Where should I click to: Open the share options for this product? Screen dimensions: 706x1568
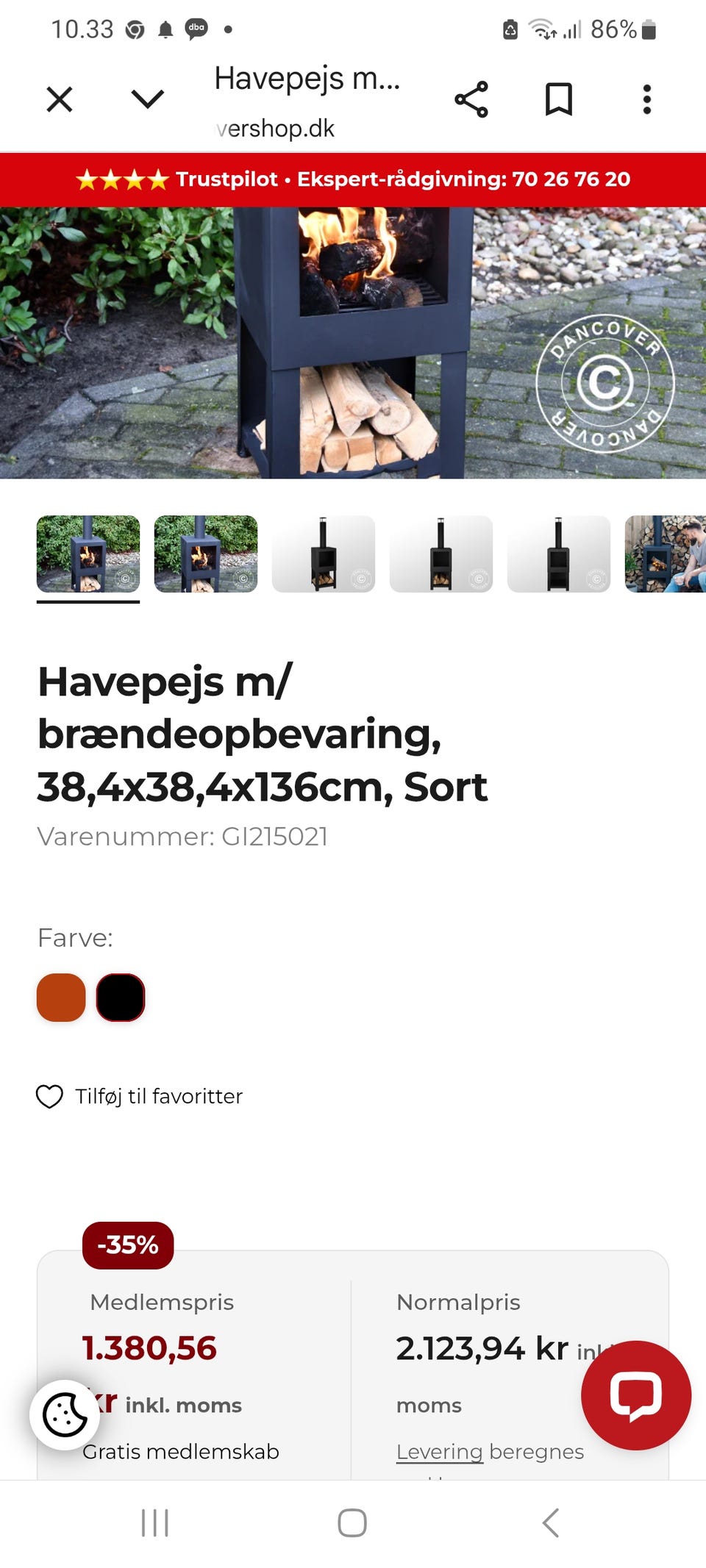(471, 100)
